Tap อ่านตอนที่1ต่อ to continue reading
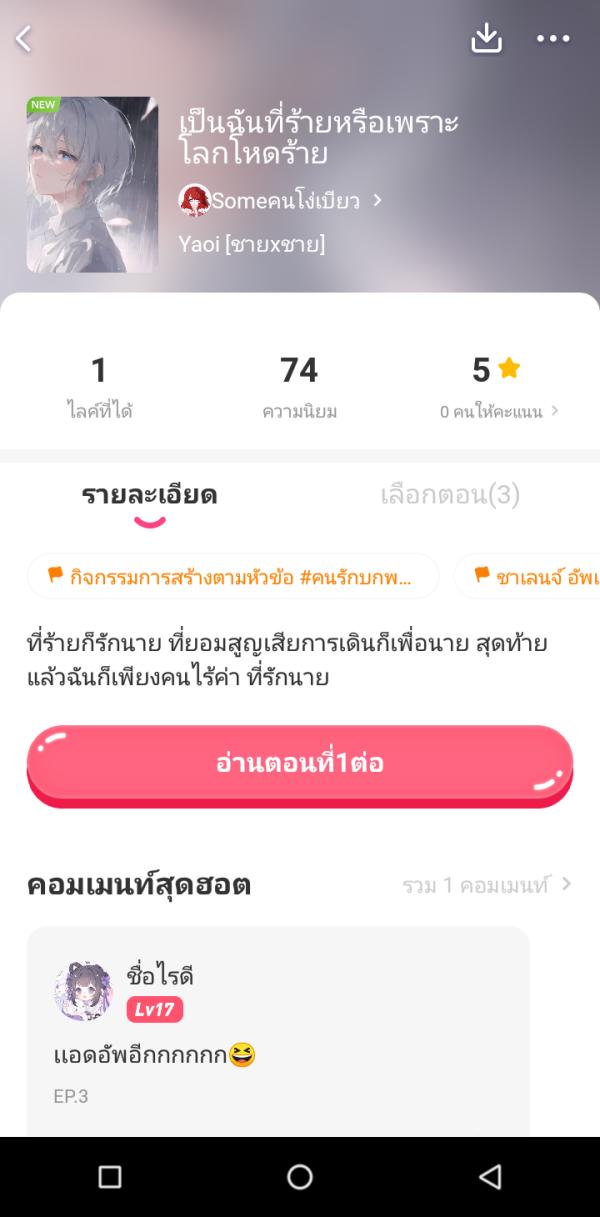 pyautogui.click(x=300, y=764)
